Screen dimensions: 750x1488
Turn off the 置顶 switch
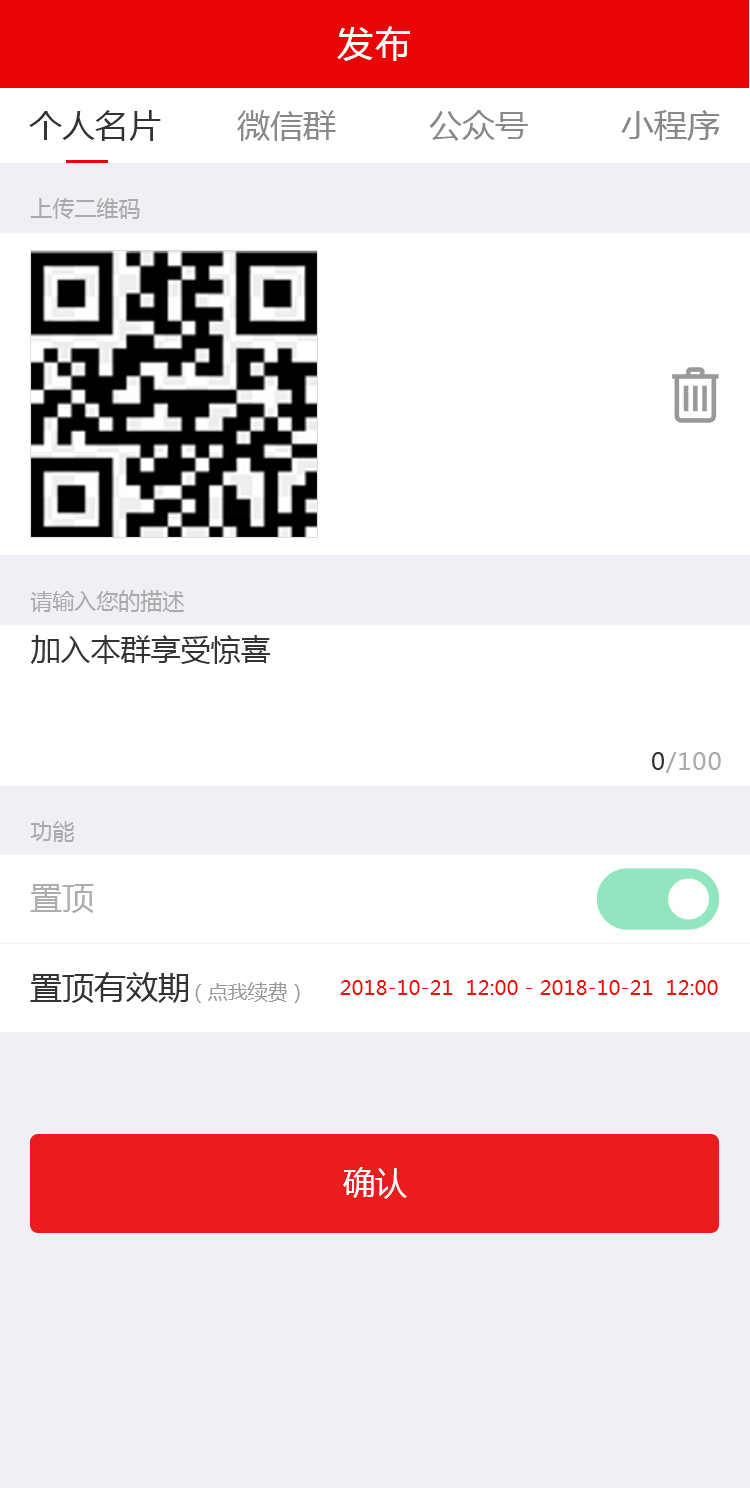[x=657, y=899]
